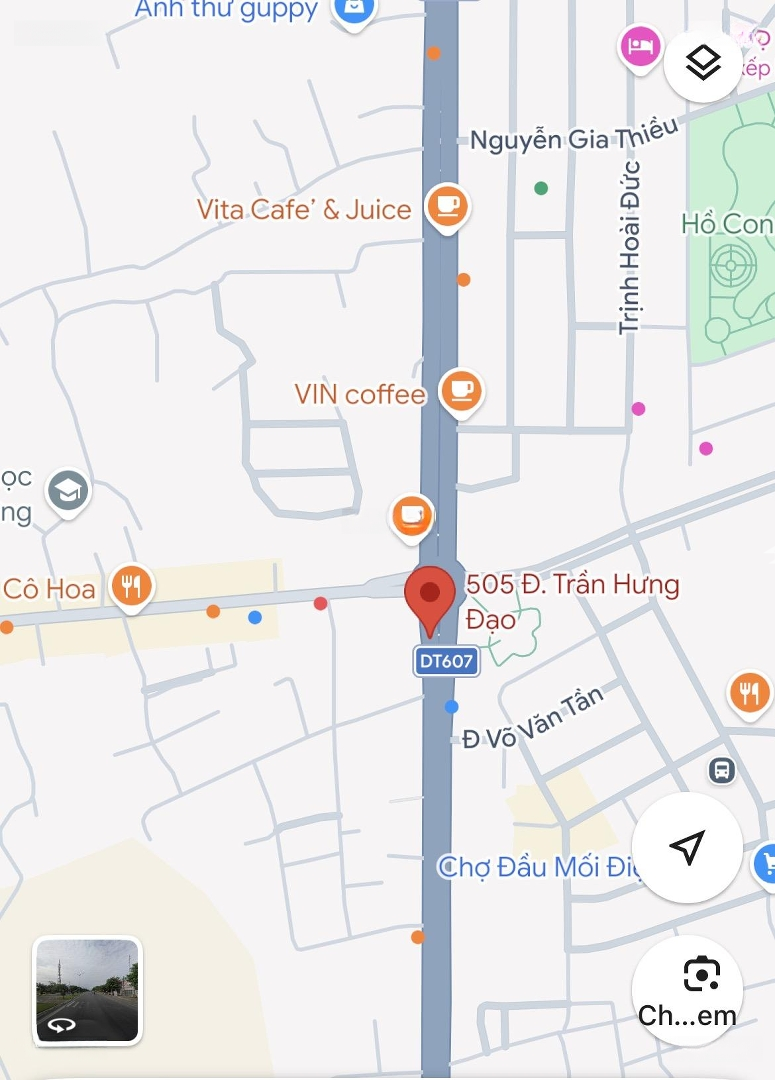Screen dimensions: 775x1080
Task: Select the Vita Cafe' & Juice place marker
Action: 446,207
